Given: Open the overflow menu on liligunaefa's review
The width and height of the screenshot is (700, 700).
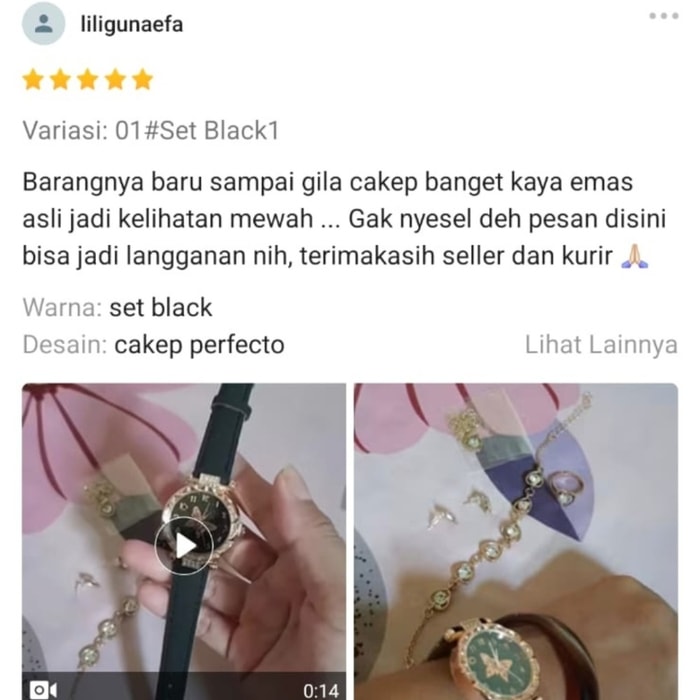Looking at the screenshot, I should 663,15.
